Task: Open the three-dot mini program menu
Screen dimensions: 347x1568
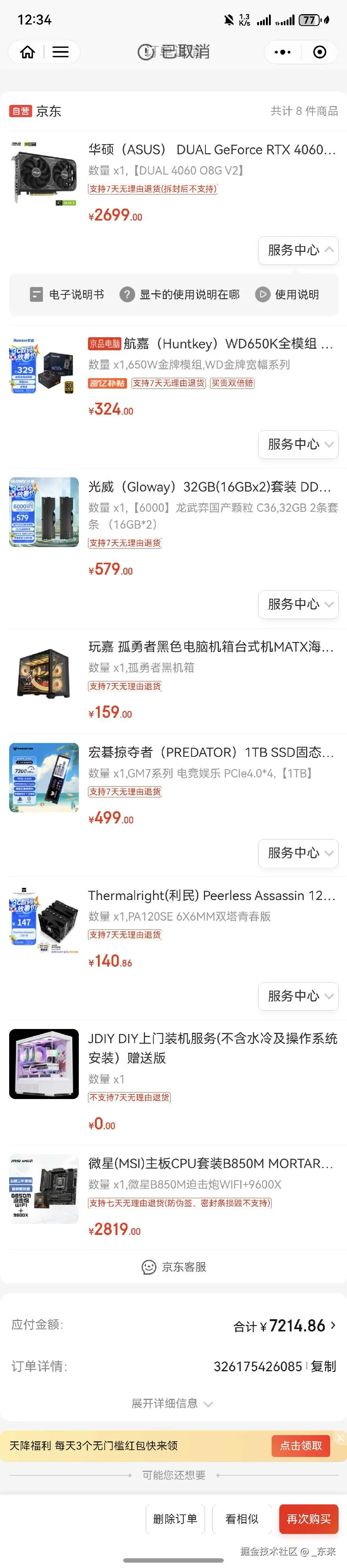Action: click(x=282, y=52)
